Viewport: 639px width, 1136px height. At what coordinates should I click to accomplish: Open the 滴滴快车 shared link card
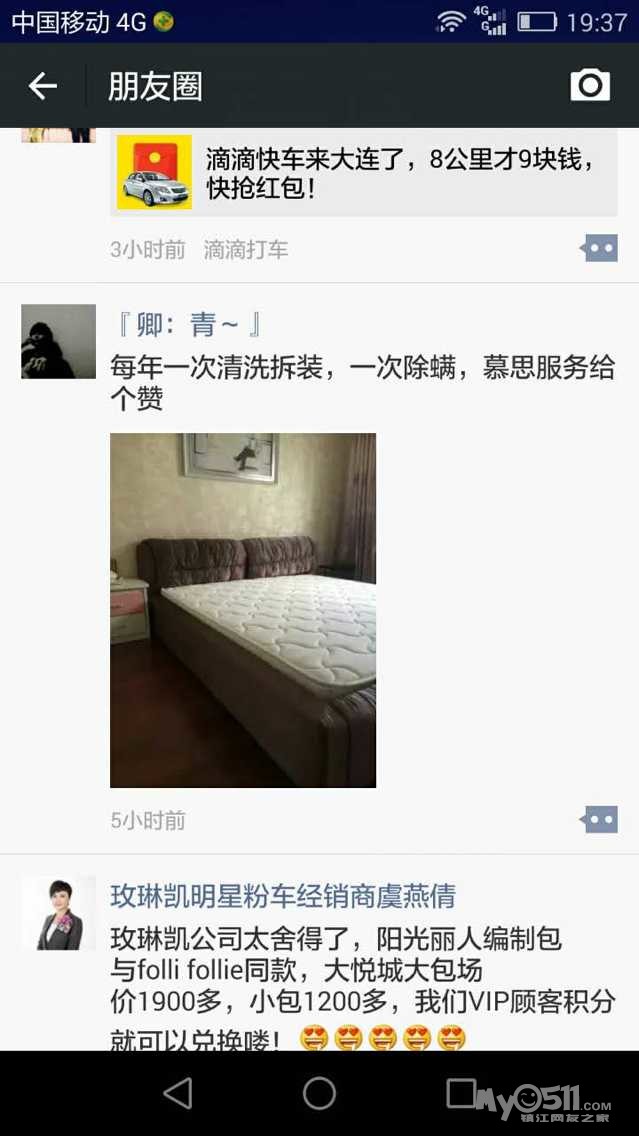coord(364,173)
